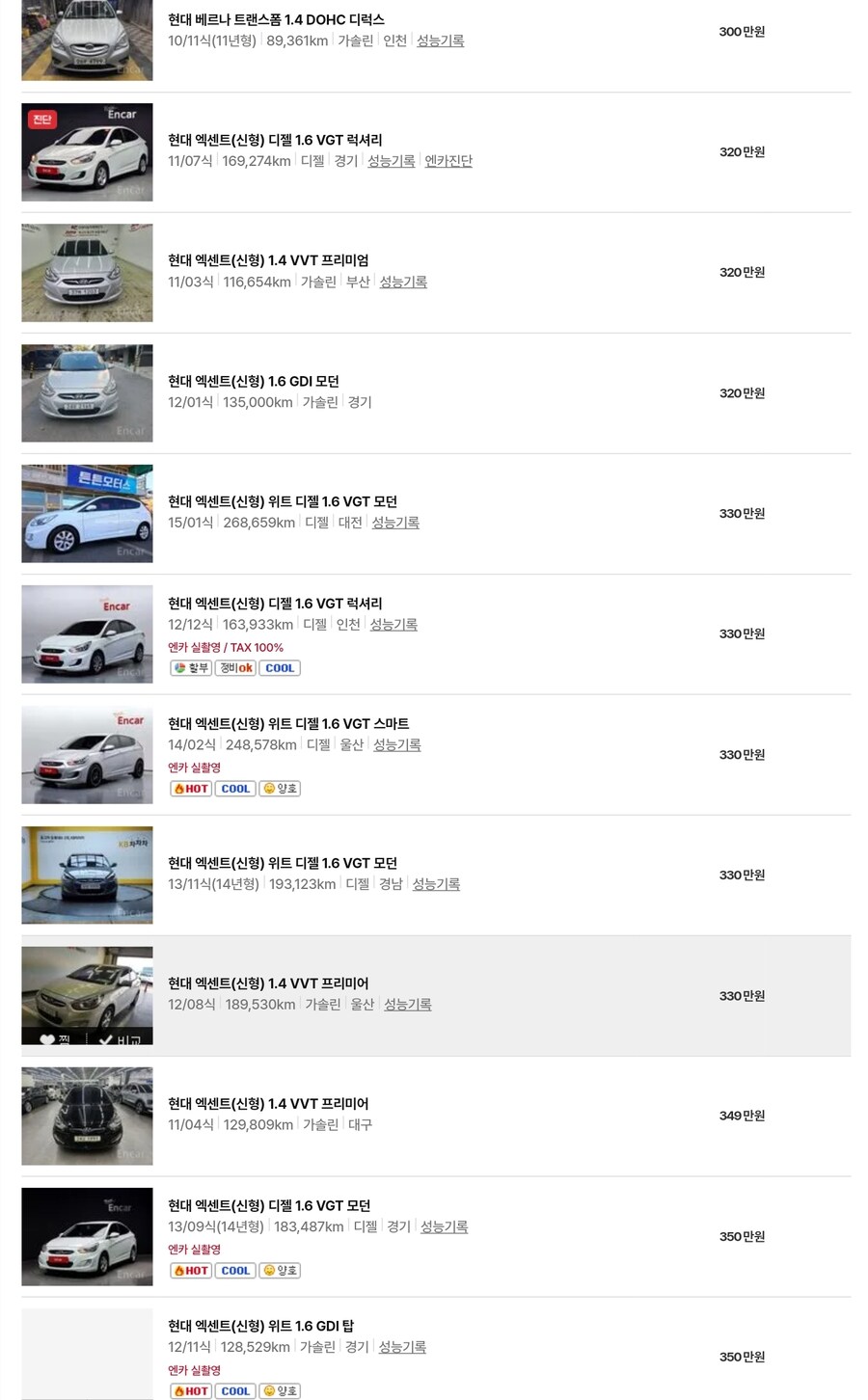
Task: Click the HOT flame badge on 위트 1.6 GDI 탑 listing
Action: click(x=190, y=1390)
